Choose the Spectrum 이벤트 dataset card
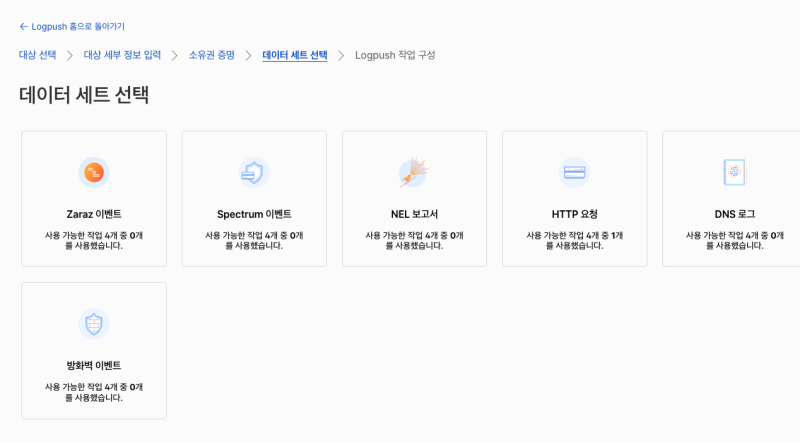This screenshot has height=442, width=800. tap(254, 199)
